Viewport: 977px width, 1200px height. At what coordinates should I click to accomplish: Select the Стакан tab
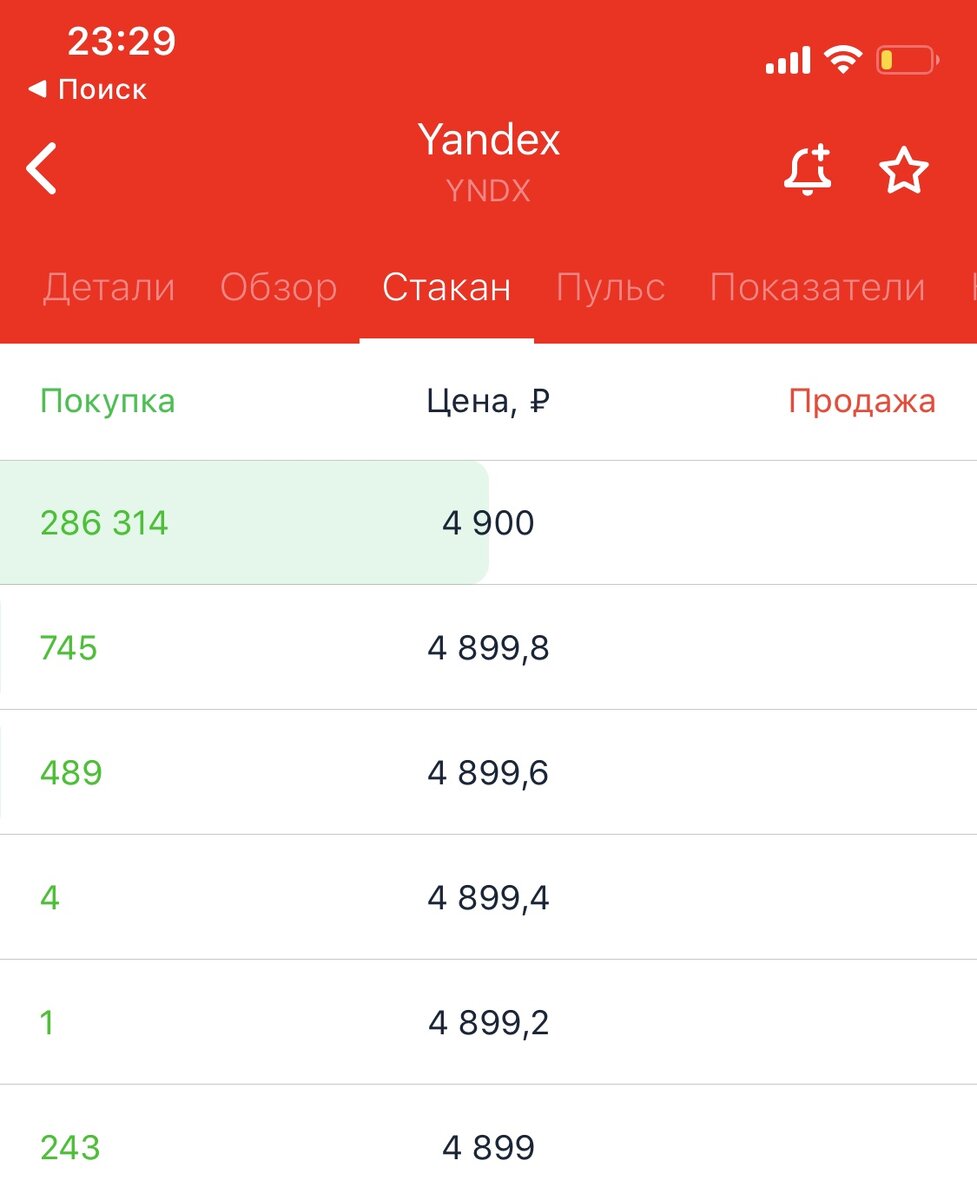pos(445,287)
